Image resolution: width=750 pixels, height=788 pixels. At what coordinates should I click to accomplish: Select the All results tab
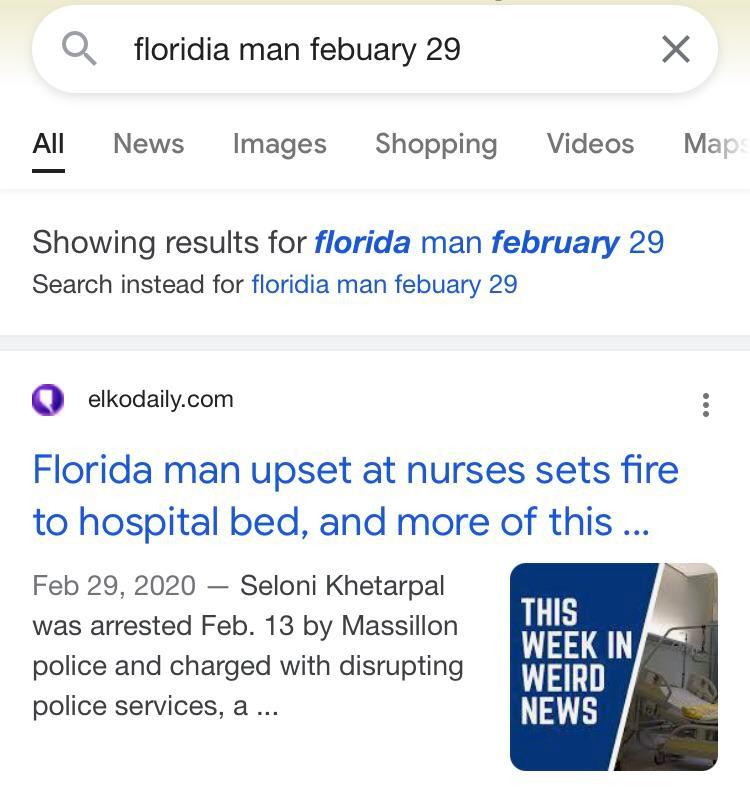point(47,144)
